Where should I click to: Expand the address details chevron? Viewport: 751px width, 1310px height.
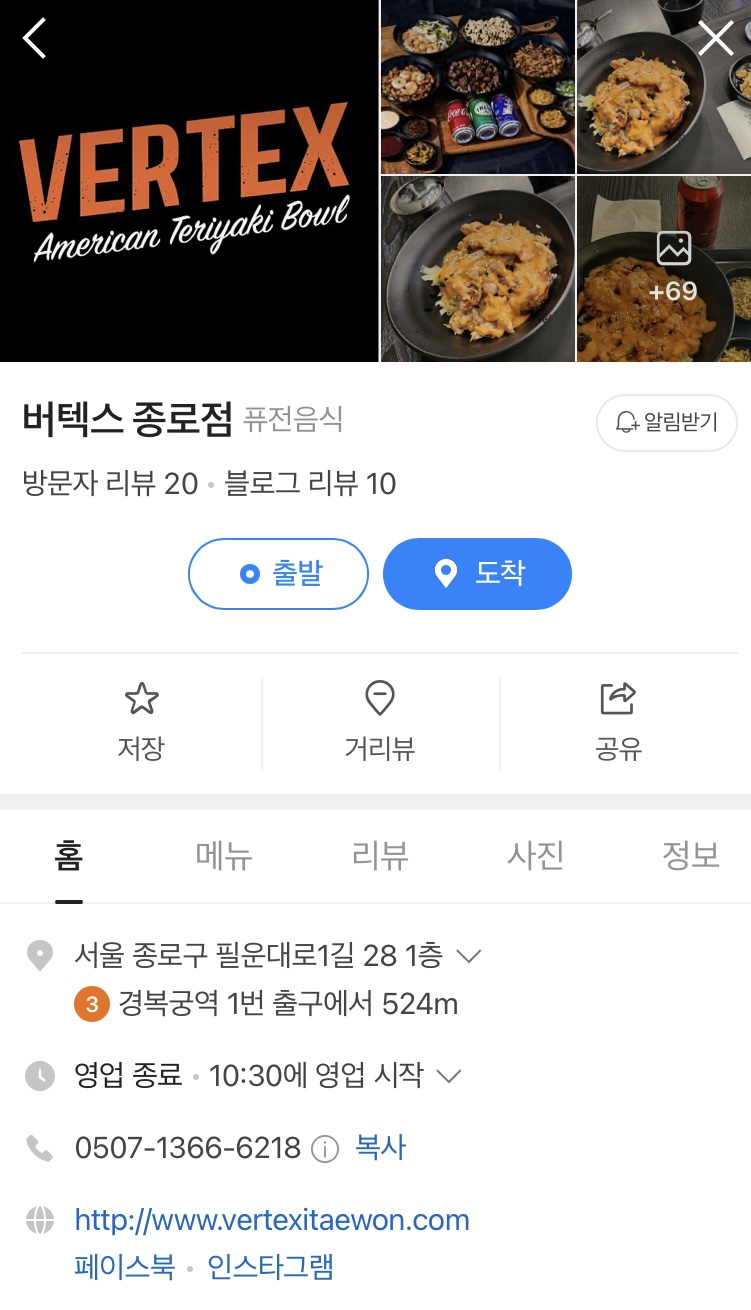[x=468, y=957]
